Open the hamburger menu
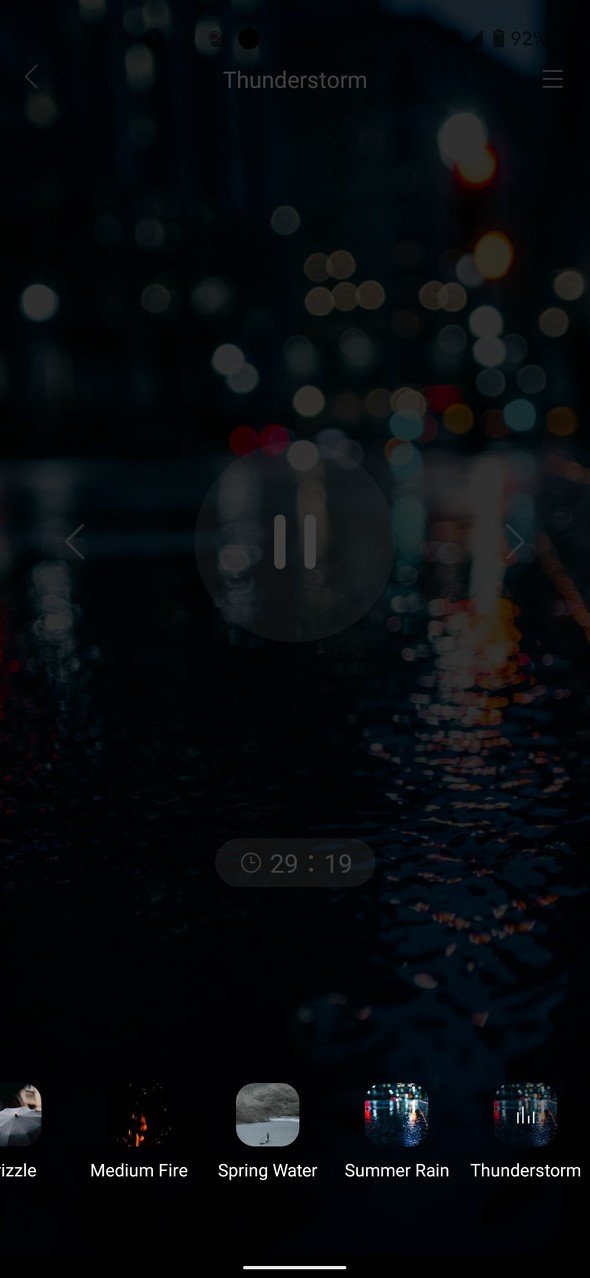Screen dimensions: 590x1278 point(553,79)
